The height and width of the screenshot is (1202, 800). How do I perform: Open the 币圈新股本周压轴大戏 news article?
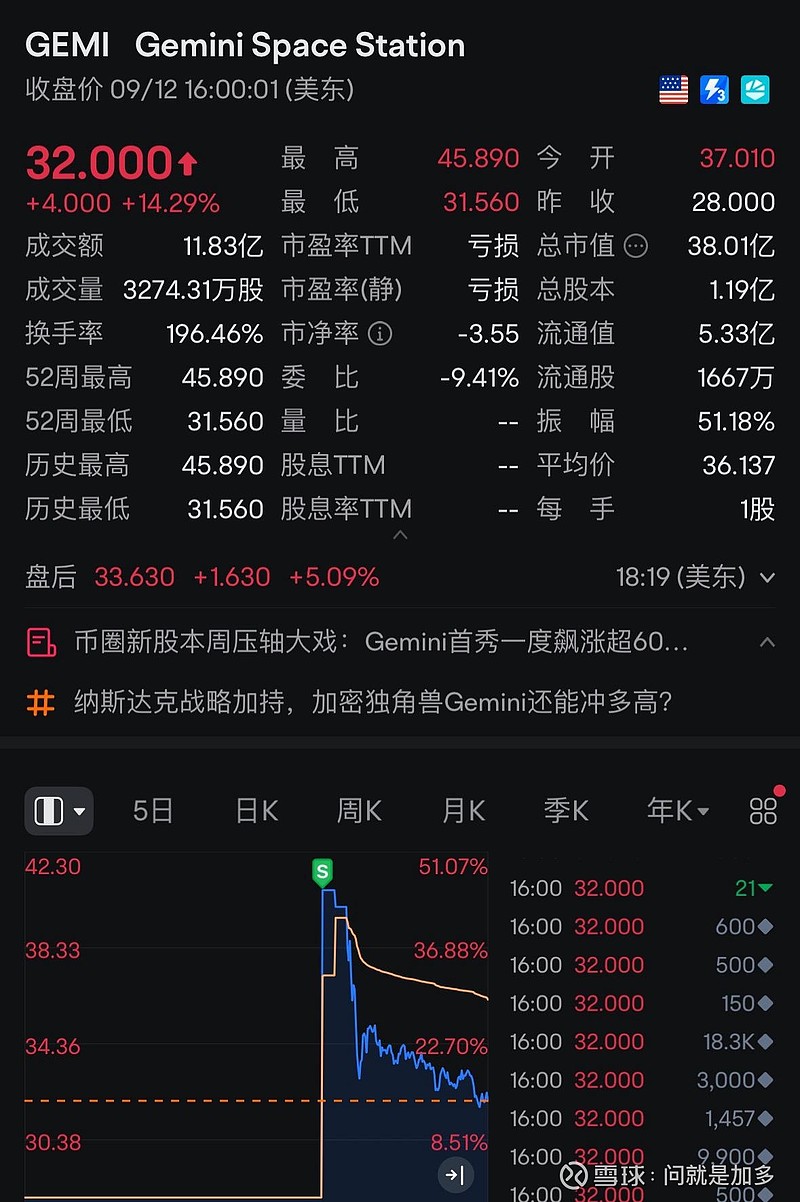coord(380,641)
